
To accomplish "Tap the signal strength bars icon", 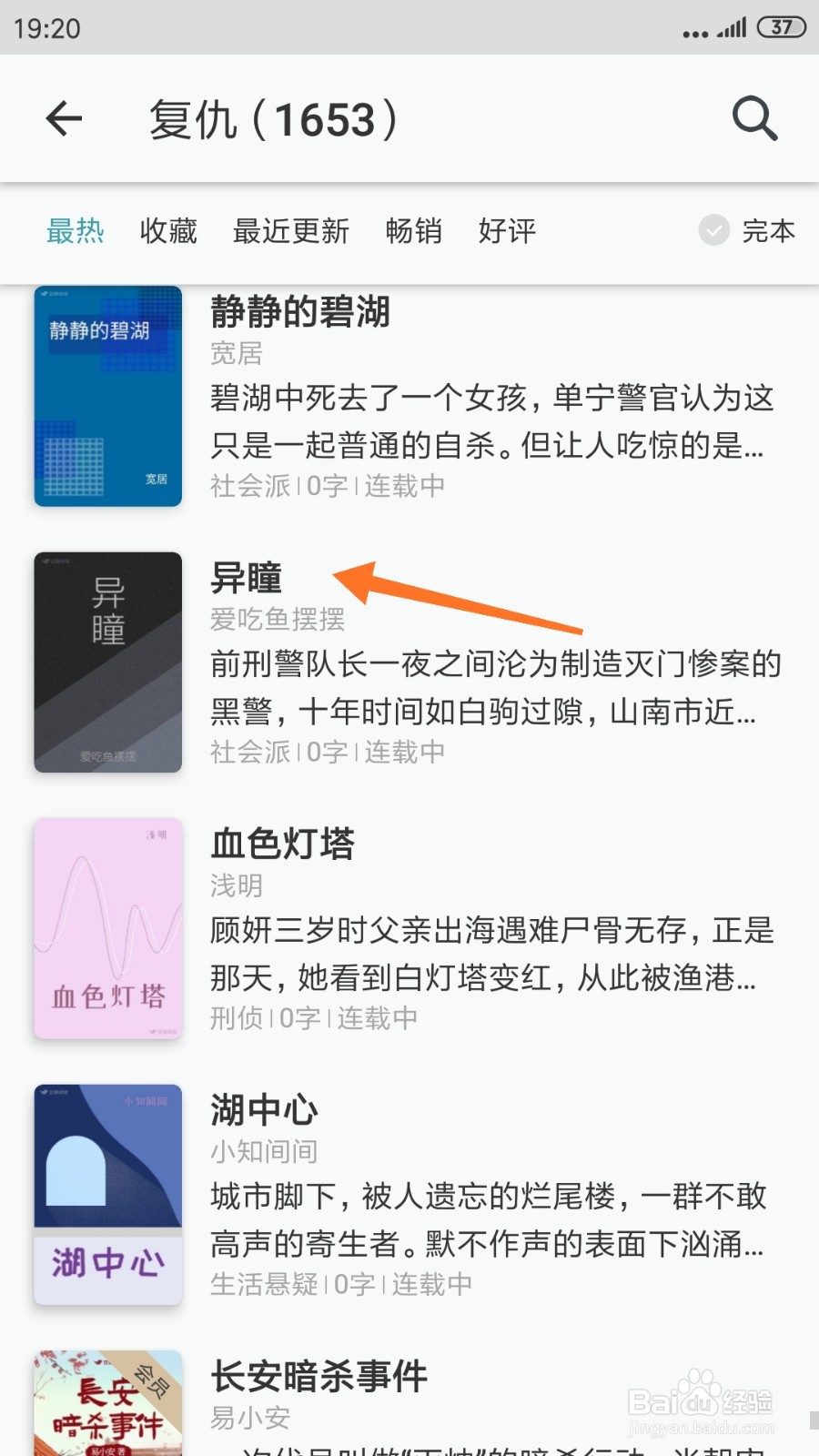I will click(x=733, y=27).
